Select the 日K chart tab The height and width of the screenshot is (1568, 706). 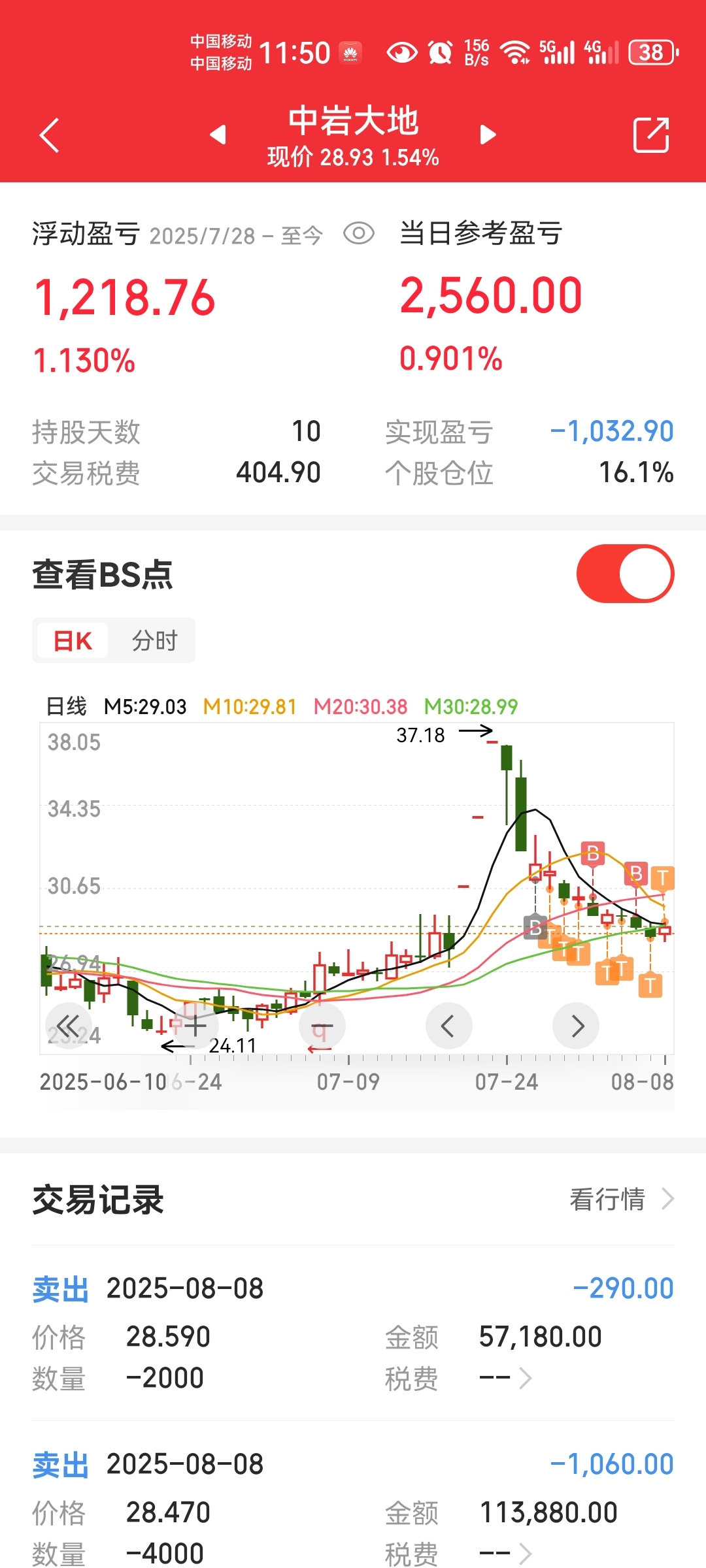73,640
